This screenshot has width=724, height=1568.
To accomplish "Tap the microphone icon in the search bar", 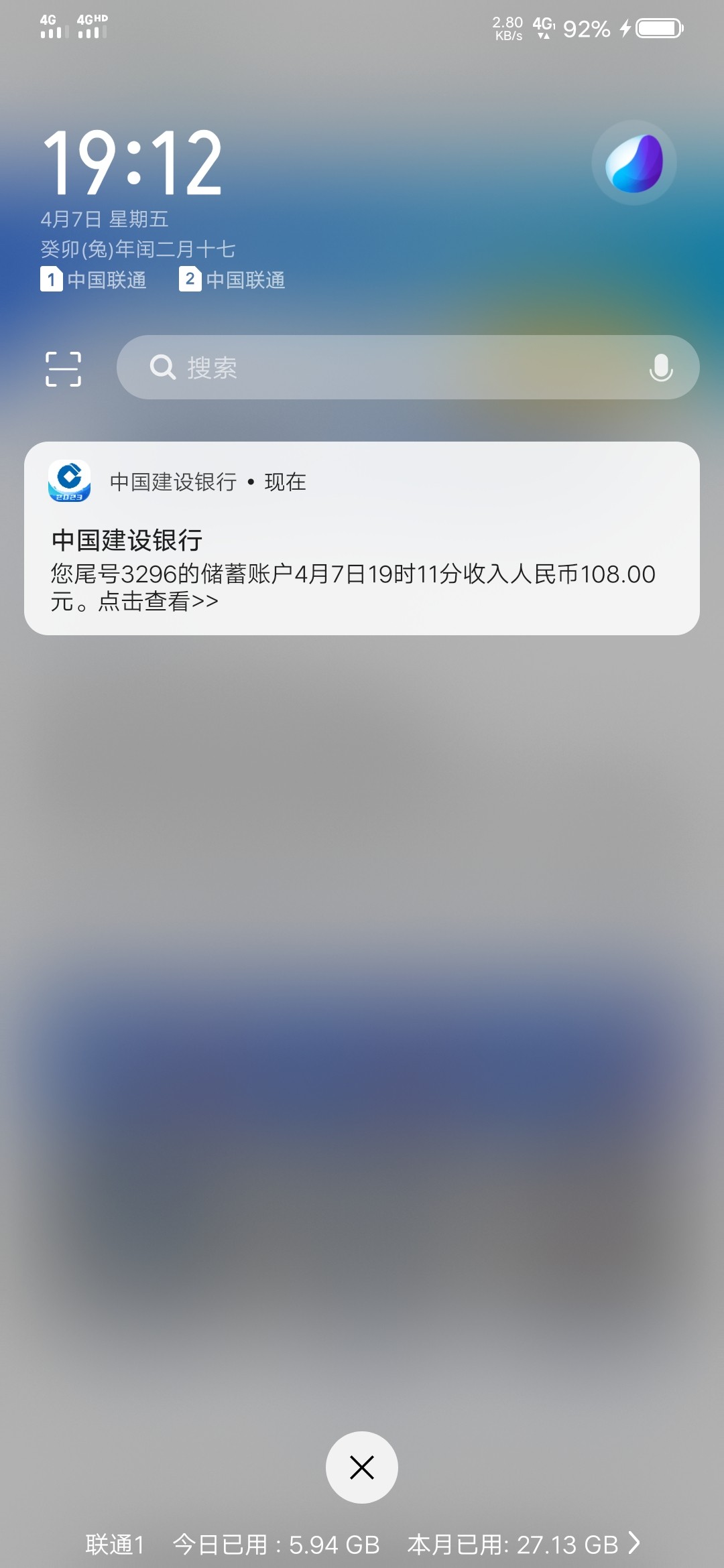I will point(660,367).
